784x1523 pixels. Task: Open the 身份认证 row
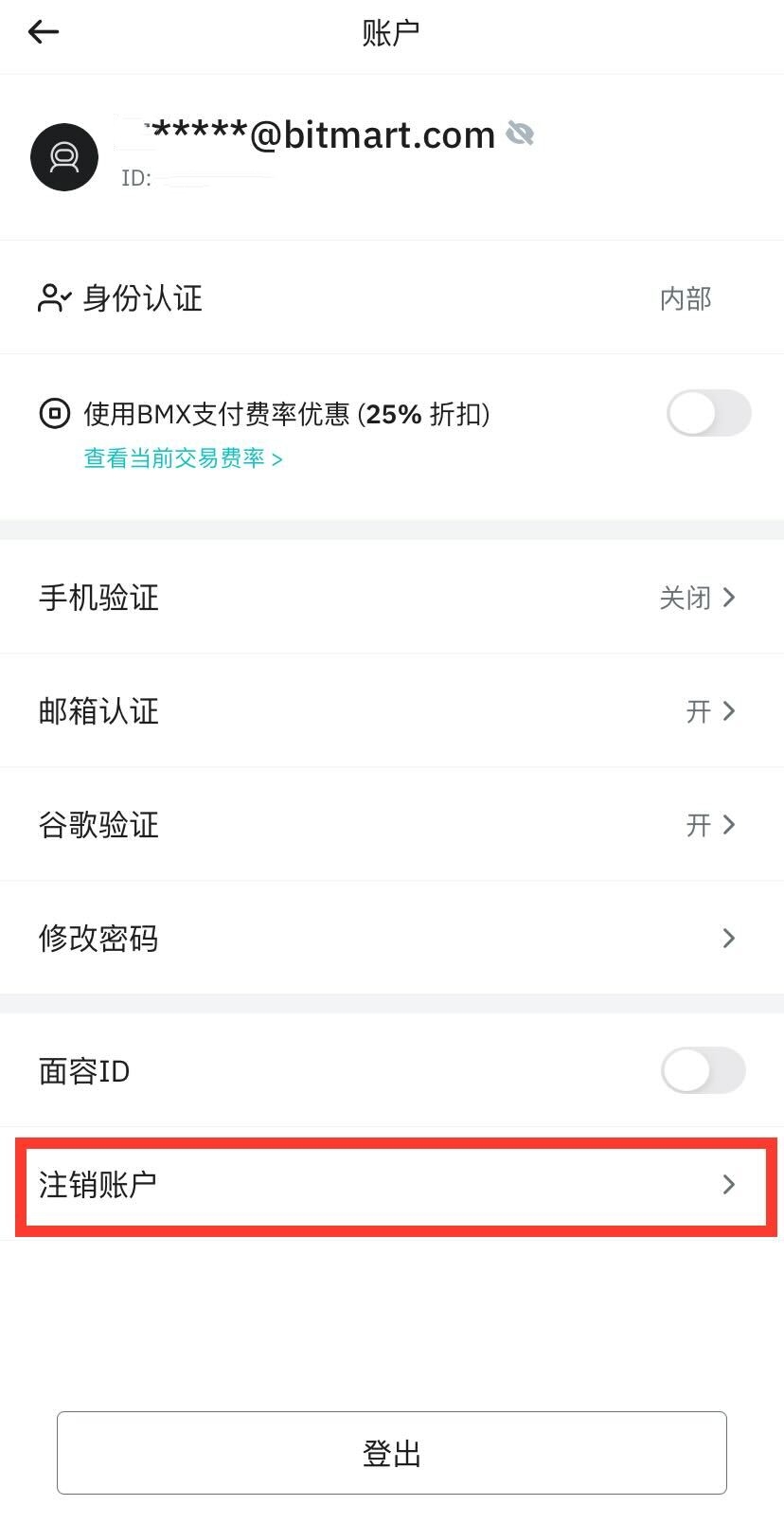(x=391, y=298)
